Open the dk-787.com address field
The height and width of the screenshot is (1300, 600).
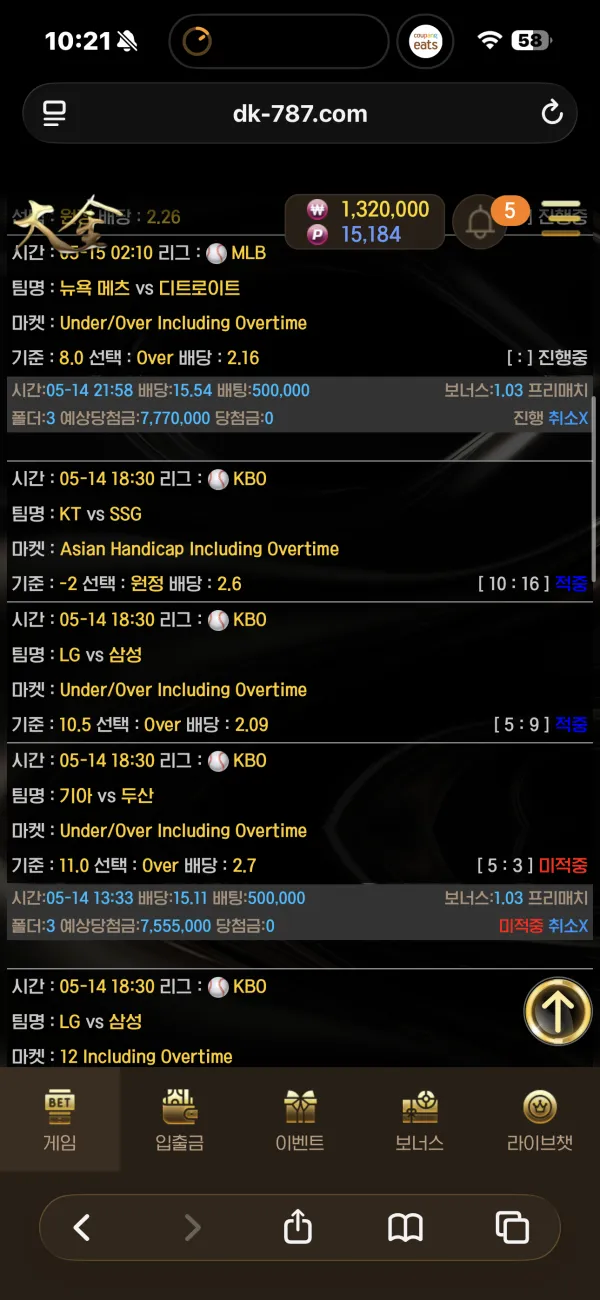point(300,113)
